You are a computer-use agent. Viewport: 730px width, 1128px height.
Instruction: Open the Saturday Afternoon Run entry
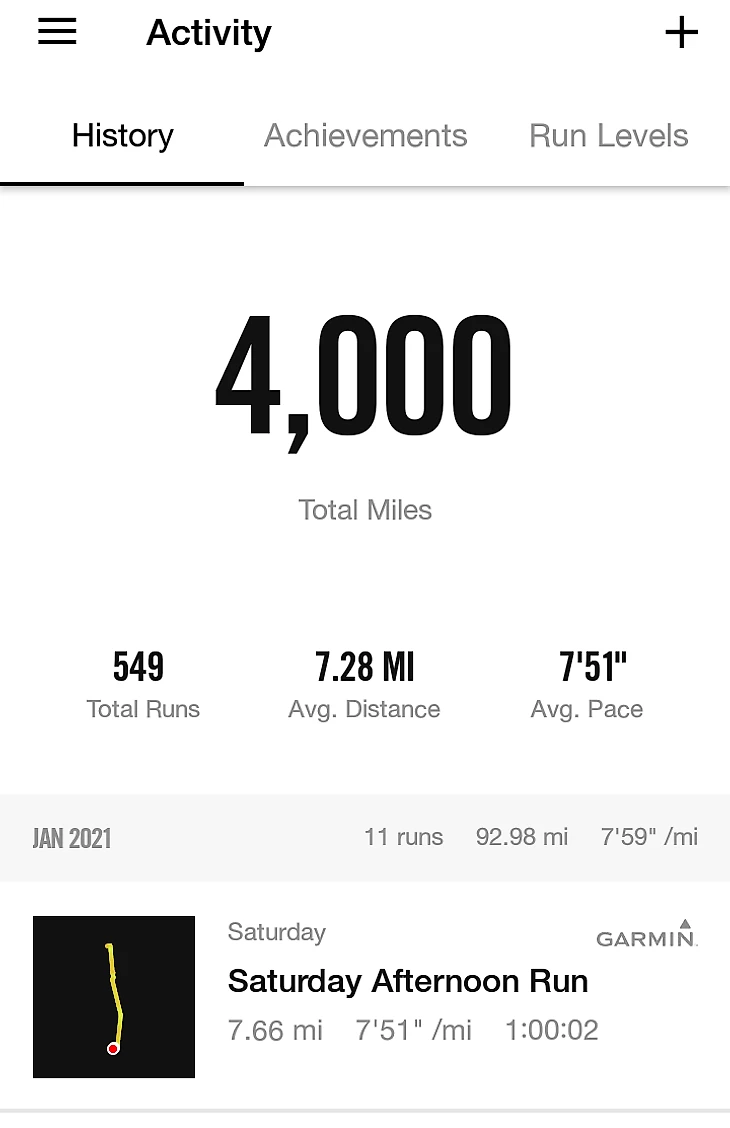(407, 981)
